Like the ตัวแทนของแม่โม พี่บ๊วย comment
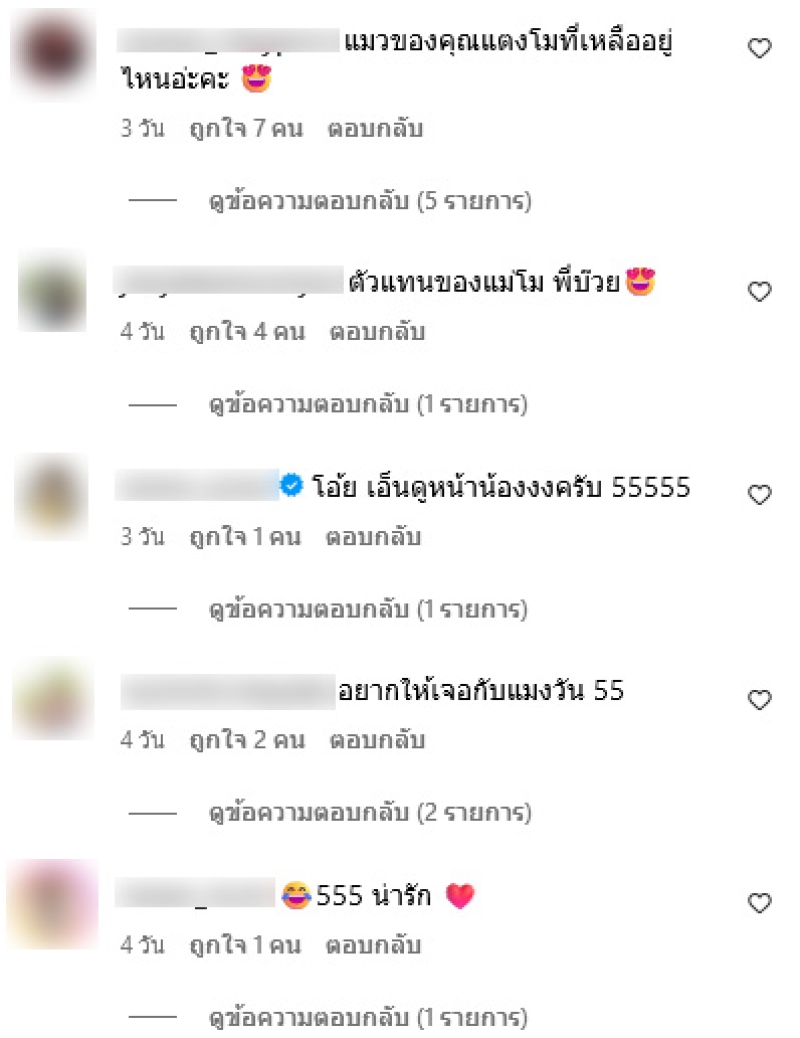Screen dimensions: 800x1038 760,292
